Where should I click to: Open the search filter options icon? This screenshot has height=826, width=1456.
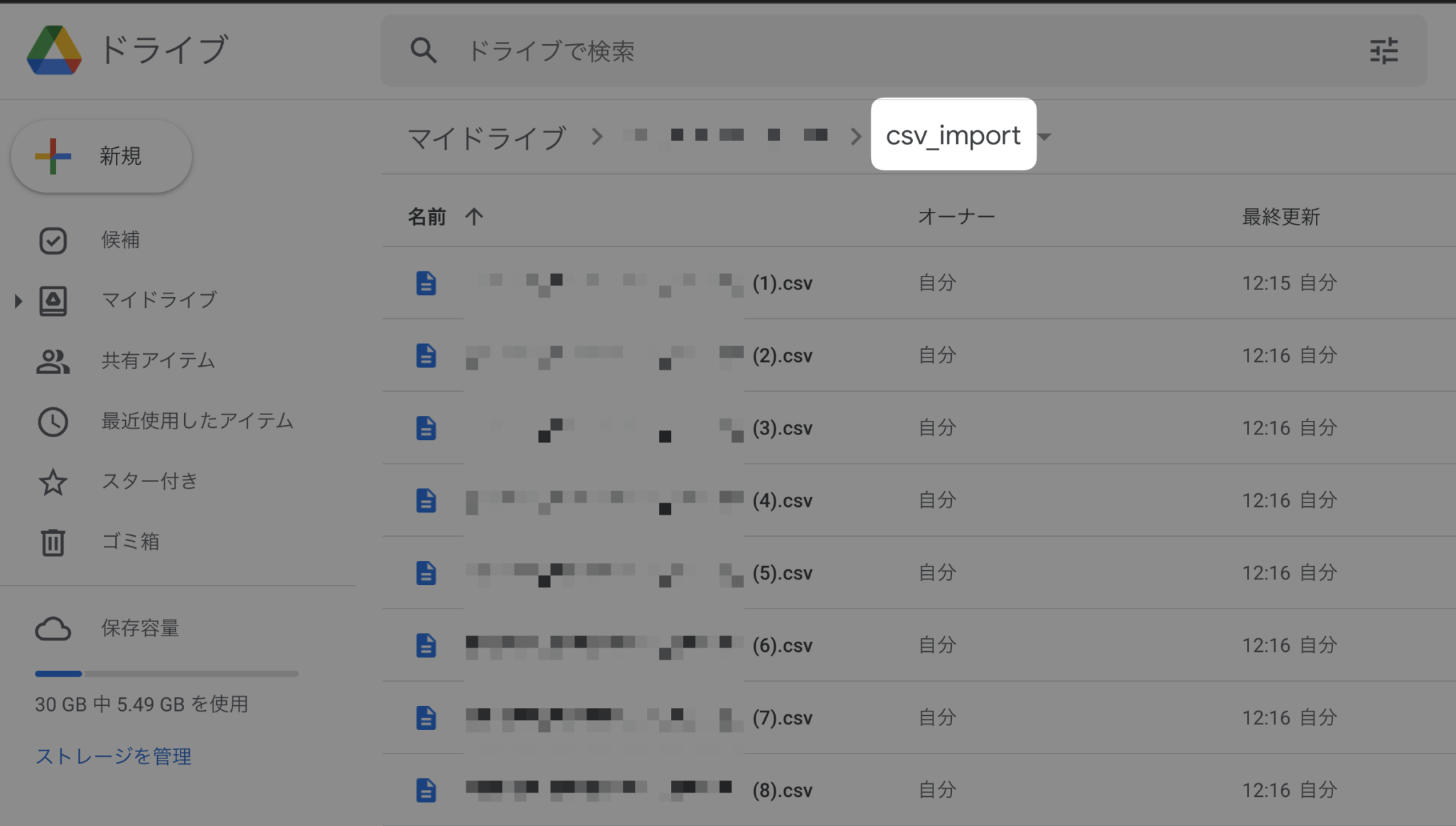[x=1383, y=51]
